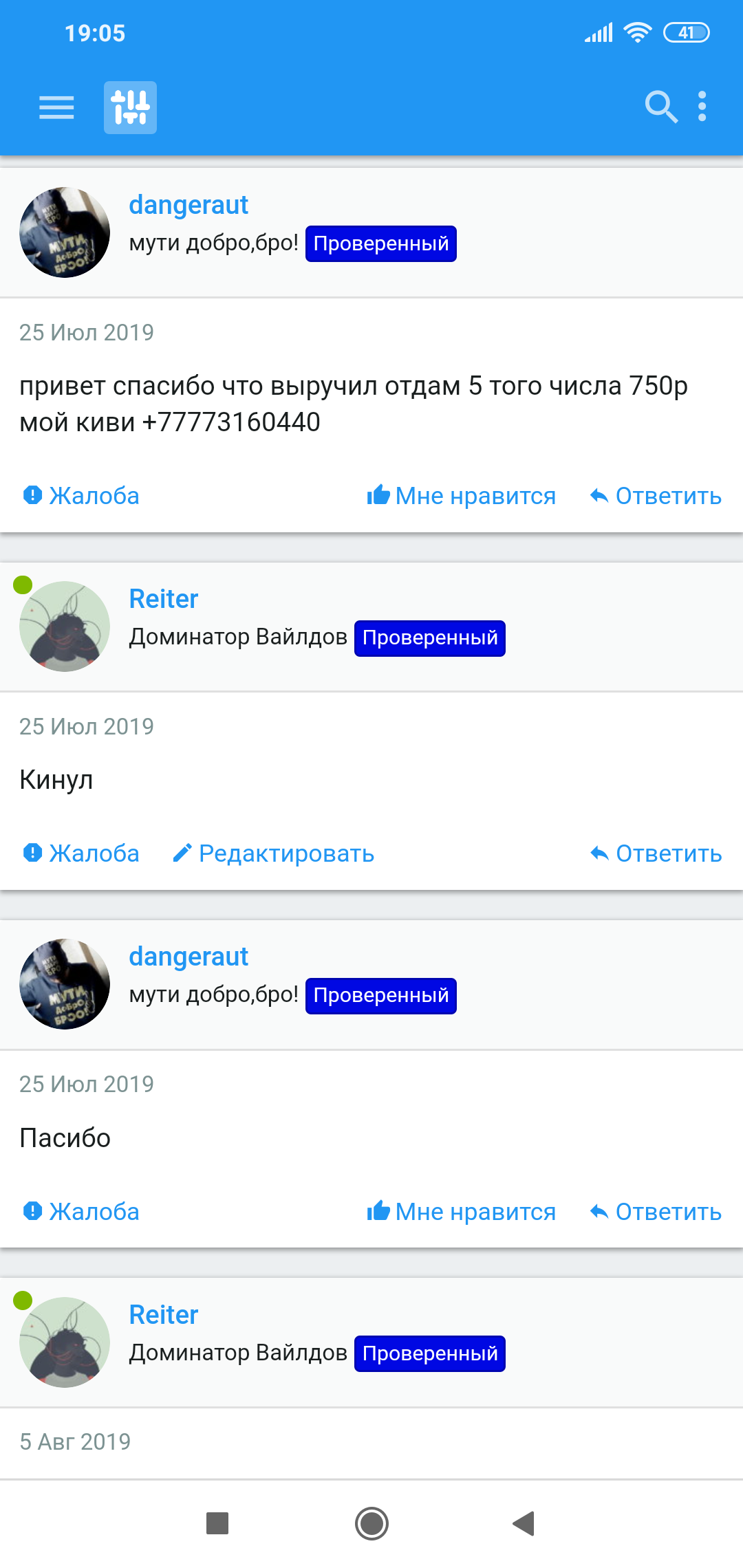This screenshot has width=743, height=1568.
Task: Open the hamburger navigation drawer
Action: click(x=56, y=107)
